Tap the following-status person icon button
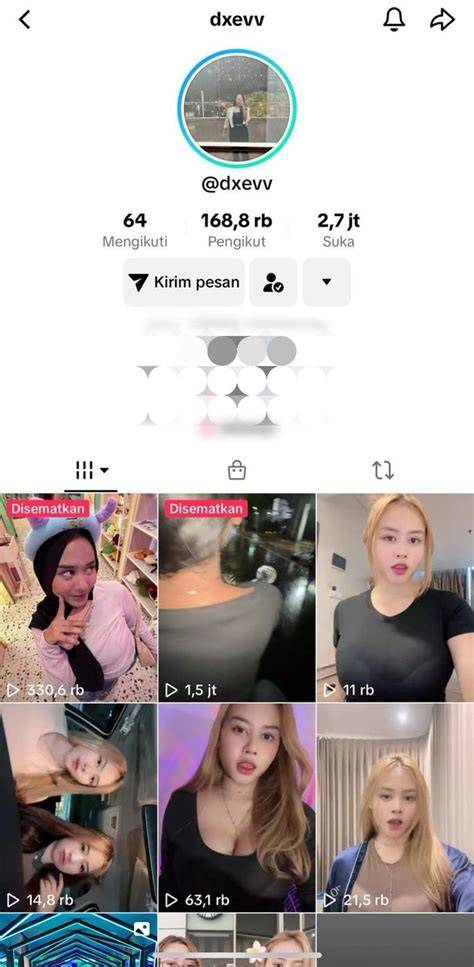 (273, 282)
